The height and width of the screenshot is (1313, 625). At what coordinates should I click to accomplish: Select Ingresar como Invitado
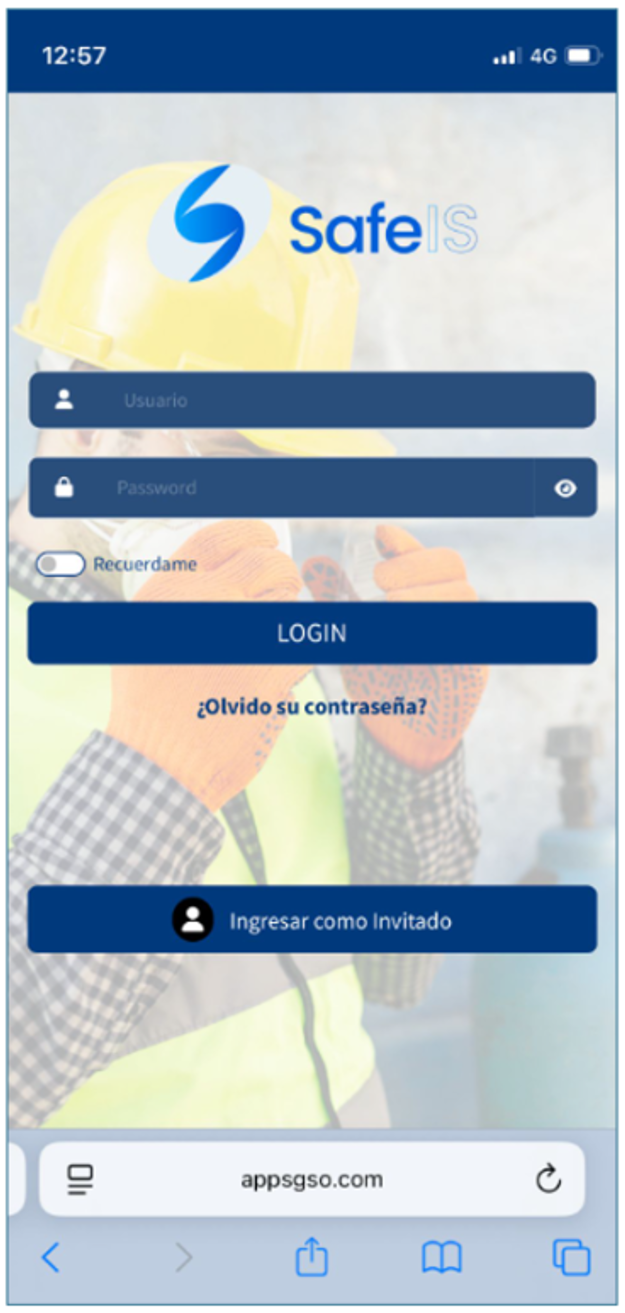pos(312,920)
